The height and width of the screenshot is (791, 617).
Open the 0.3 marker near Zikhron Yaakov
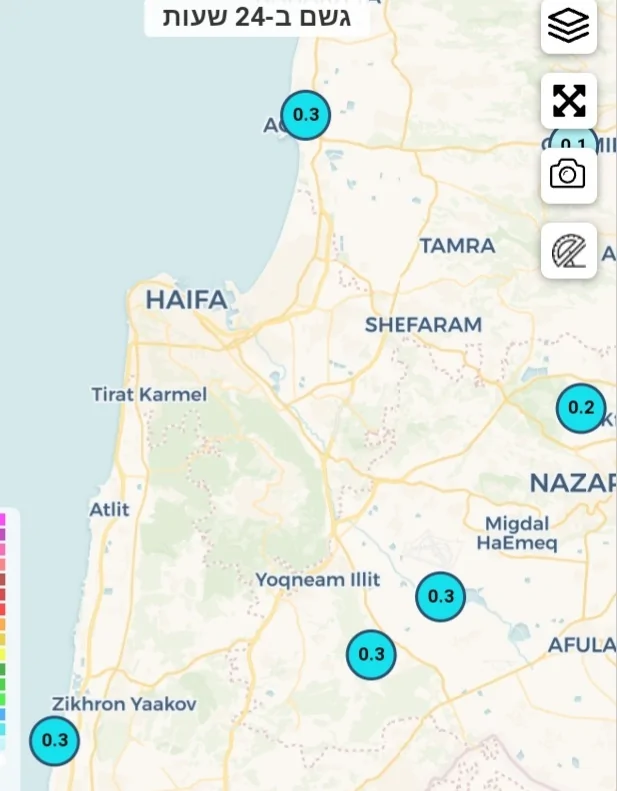54,741
